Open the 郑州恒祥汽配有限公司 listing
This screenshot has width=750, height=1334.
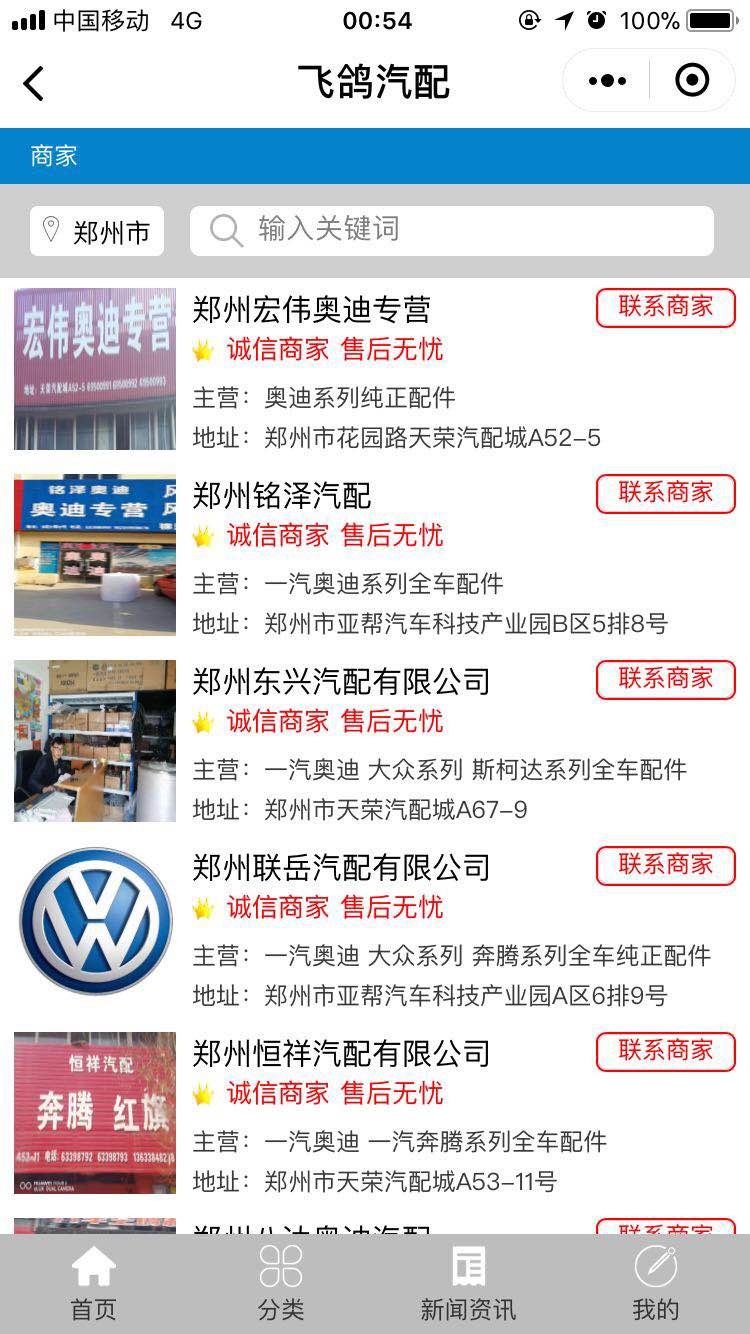click(341, 1054)
